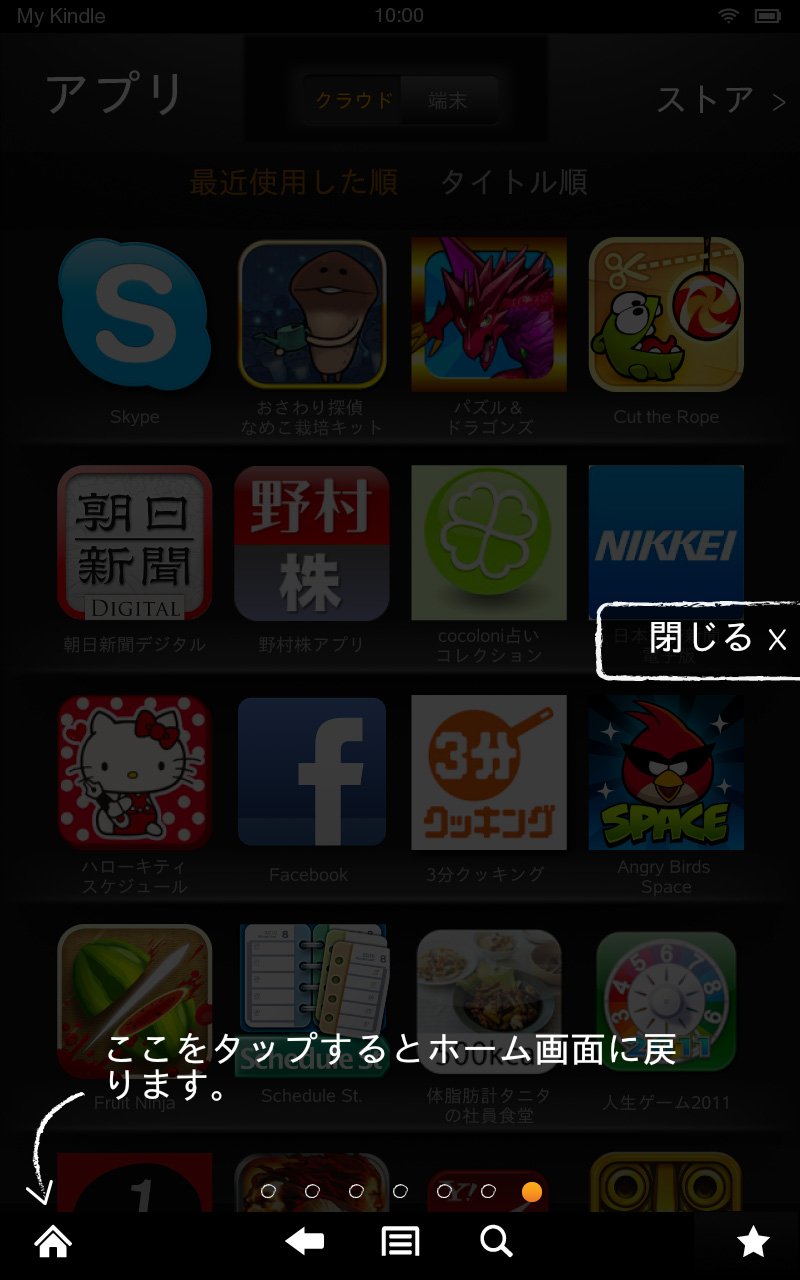800x1280 pixels.
Task: Open 朝日新聞デジタル app
Action: (134, 543)
